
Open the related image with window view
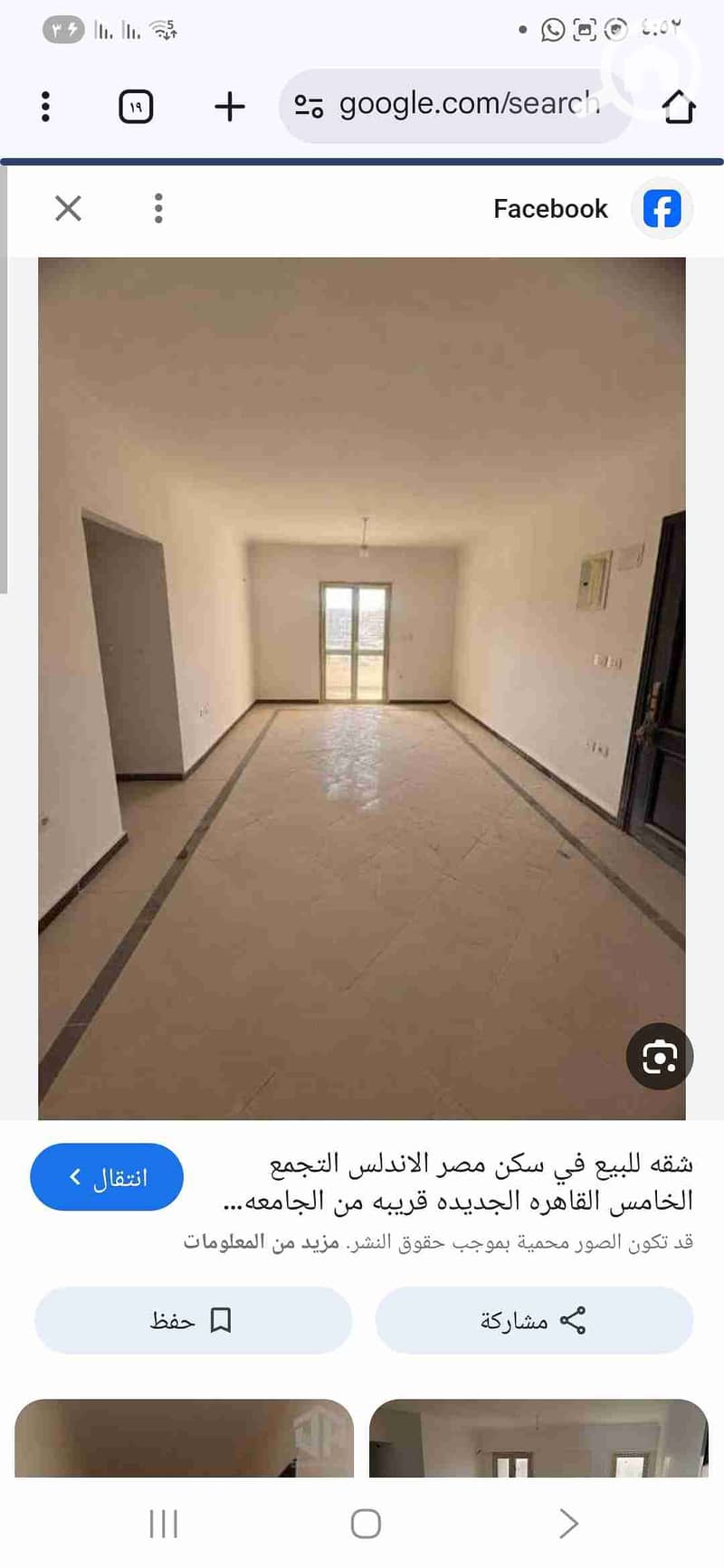click(538, 1439)
